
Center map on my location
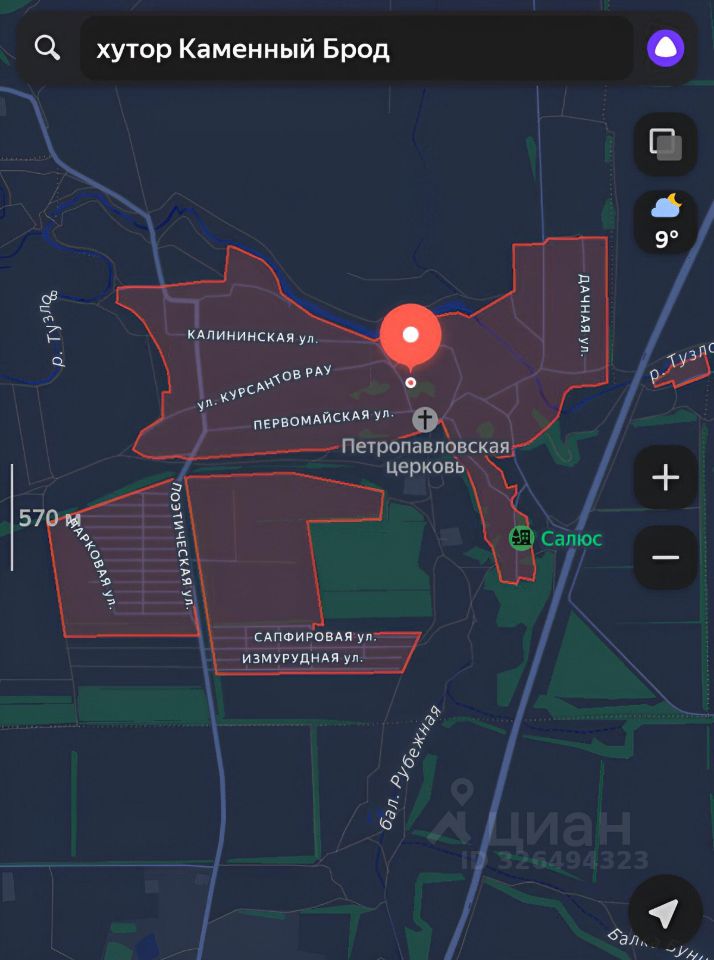[x=664, y=912]
